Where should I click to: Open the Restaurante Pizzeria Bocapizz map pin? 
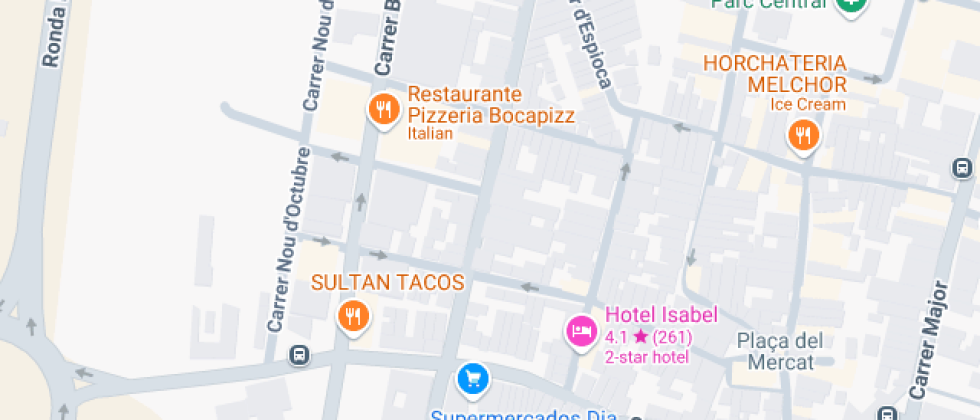point(383,110)
